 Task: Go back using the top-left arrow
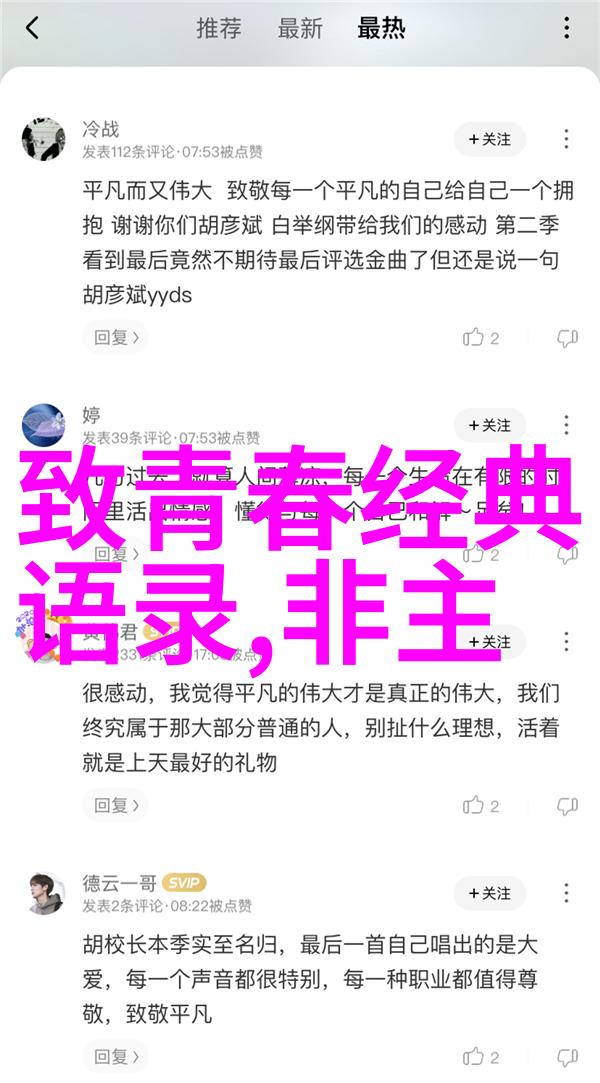pyautogui.click(x=33, y=29)
